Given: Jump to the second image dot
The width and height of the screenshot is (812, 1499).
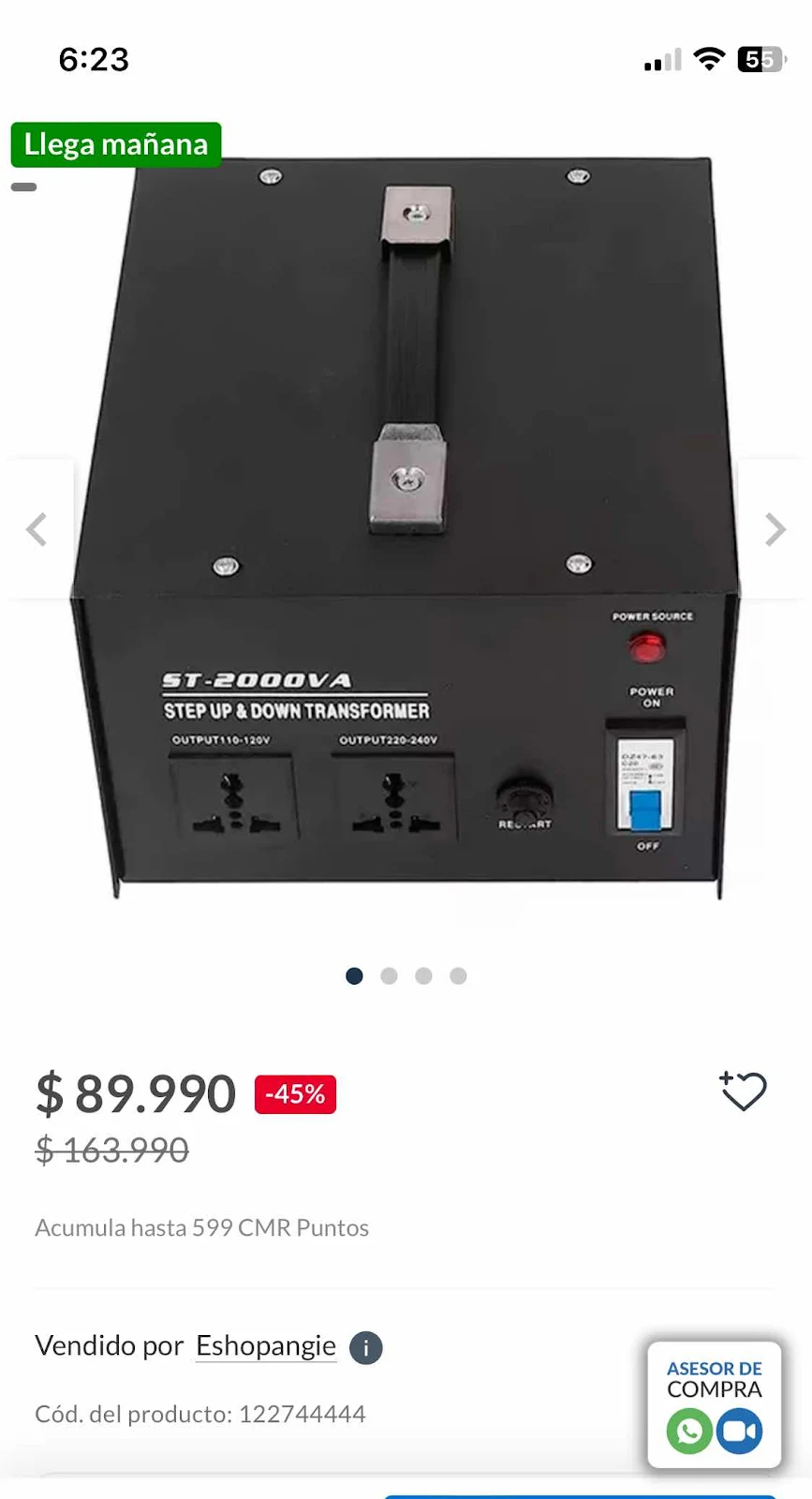Looking at the screenshot, I should 389,976.
